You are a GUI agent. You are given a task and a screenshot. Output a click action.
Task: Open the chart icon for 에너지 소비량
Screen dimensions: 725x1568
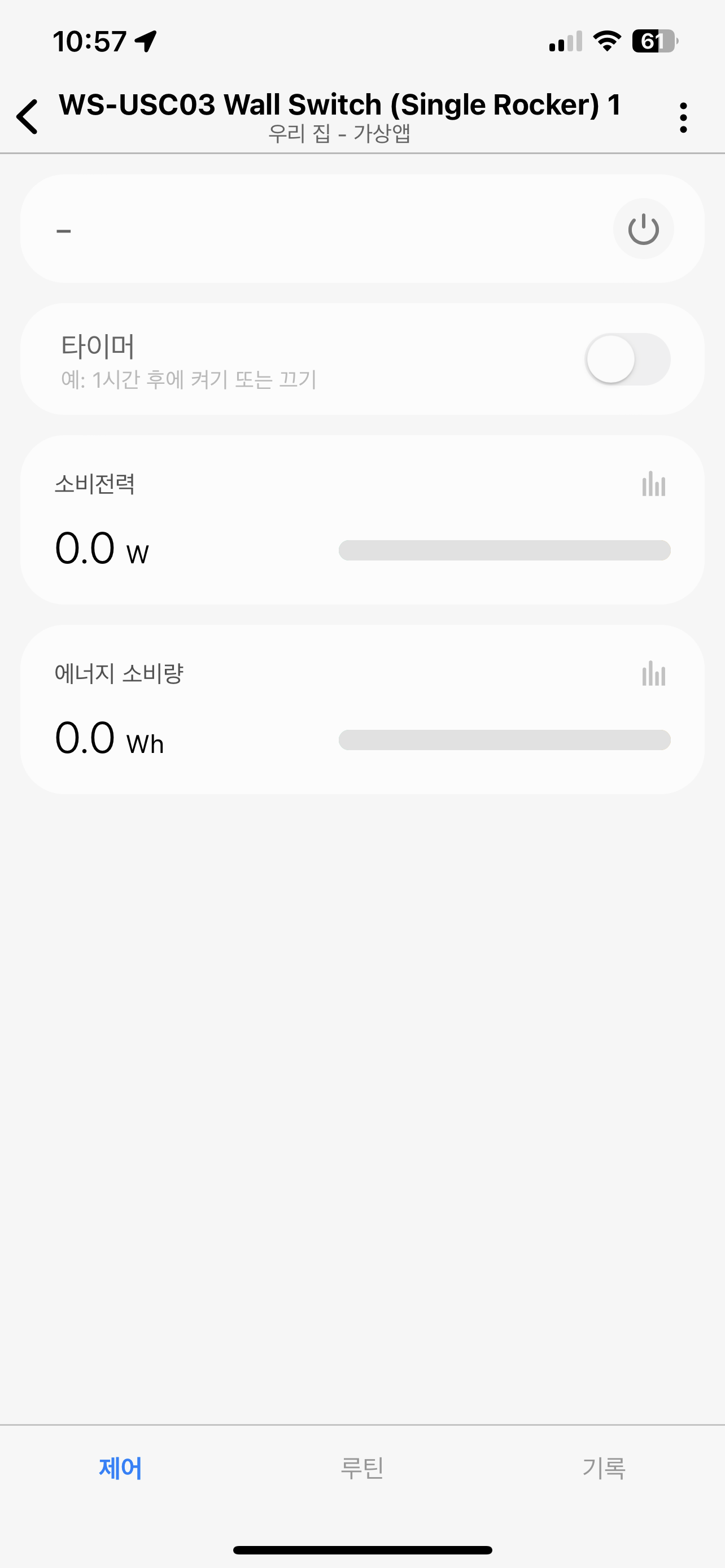point(653,674)
